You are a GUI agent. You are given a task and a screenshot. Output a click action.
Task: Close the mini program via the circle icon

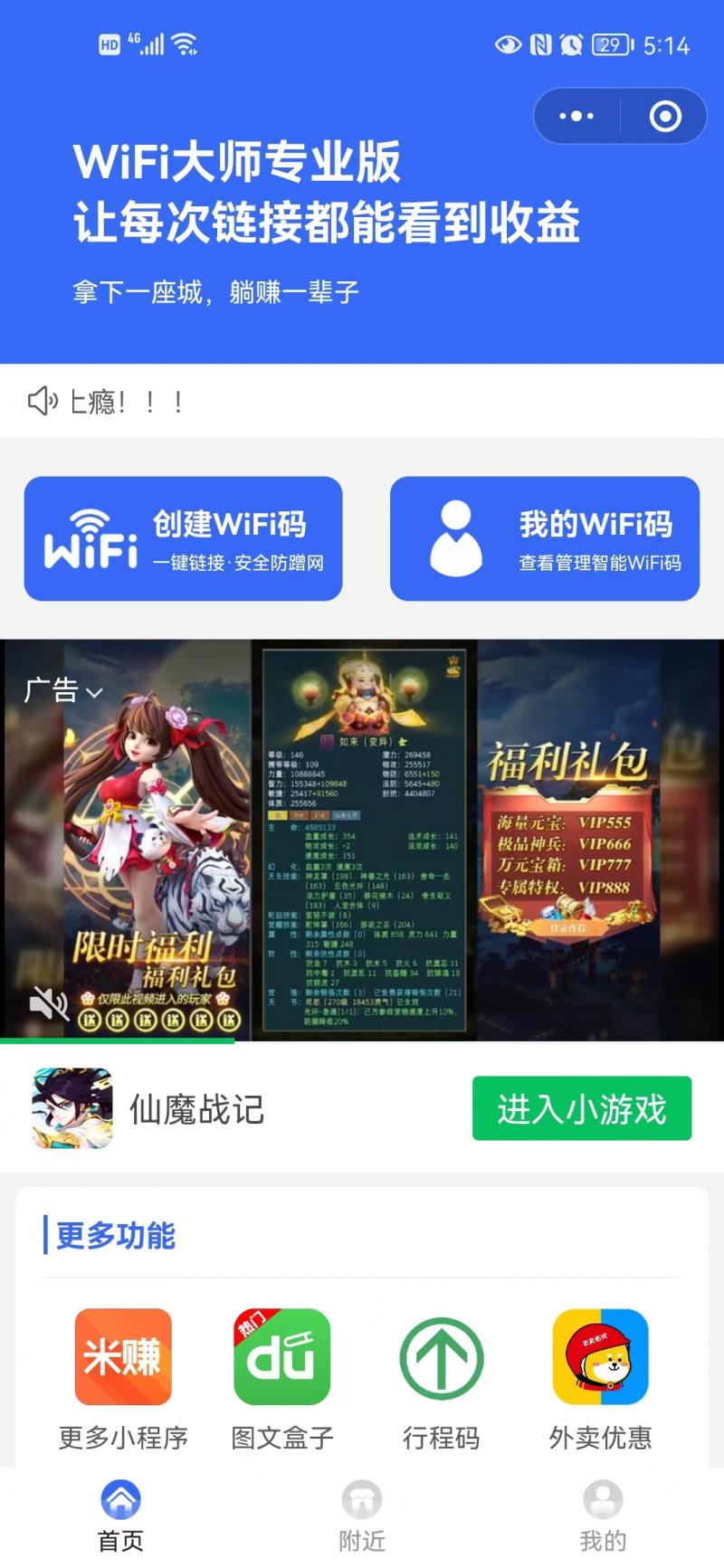coord(665,116)
